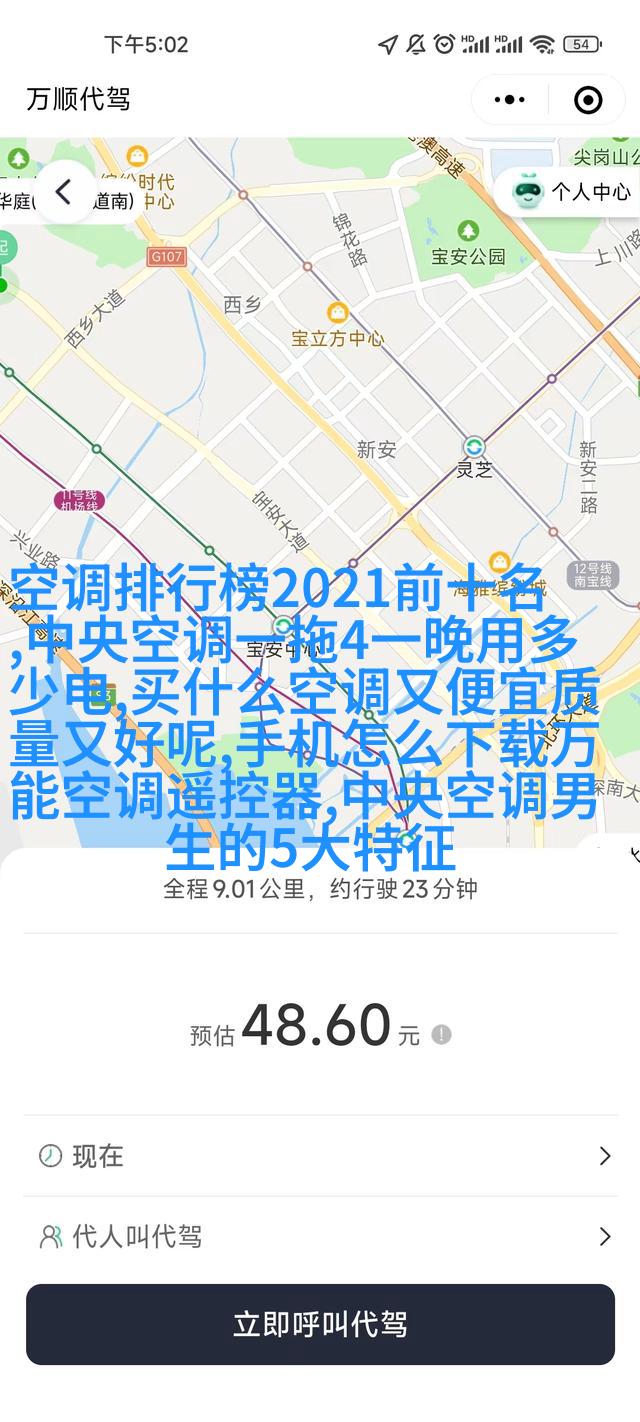
Task: Tap the back arrow on the map
Action: coord(64,192)
